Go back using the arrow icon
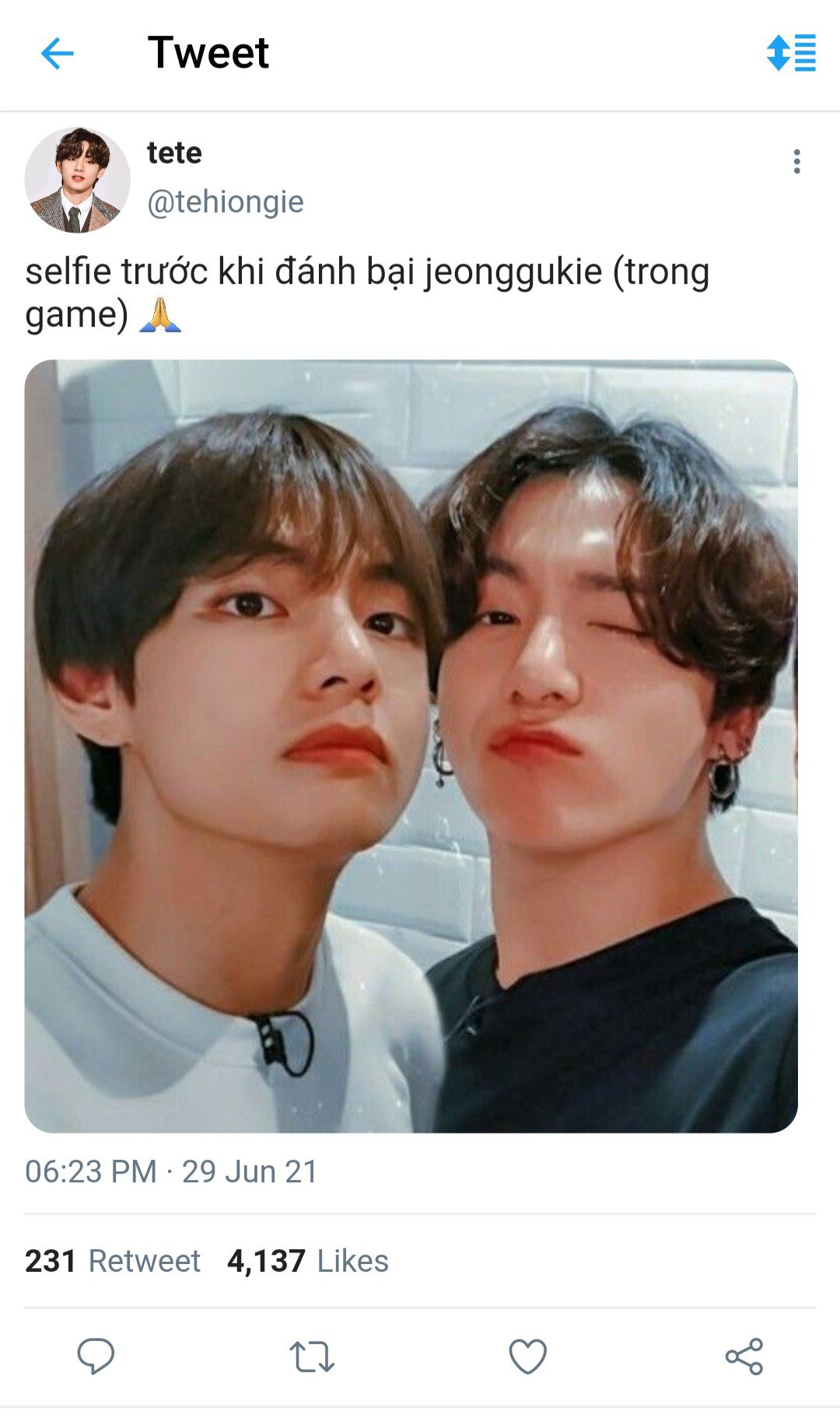The height and width of the screenshot is (1425, 840). (x=57, y=54)
